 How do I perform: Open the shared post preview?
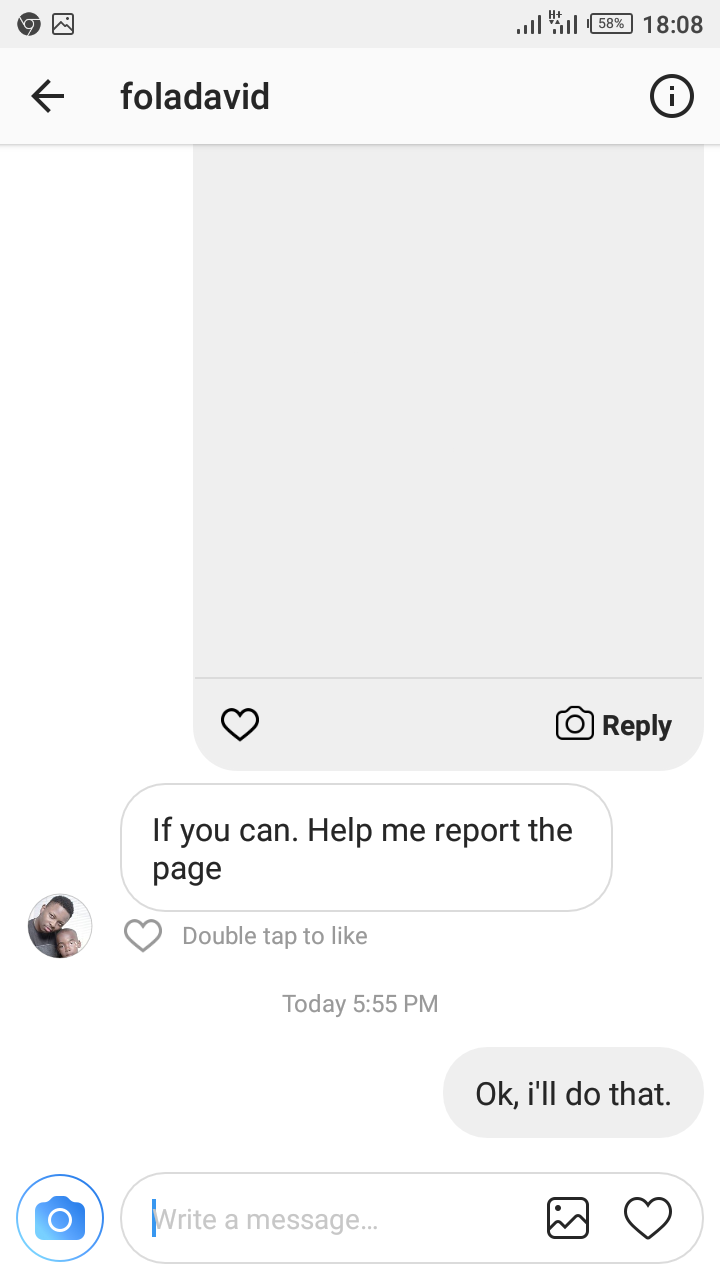pos(448,411)
